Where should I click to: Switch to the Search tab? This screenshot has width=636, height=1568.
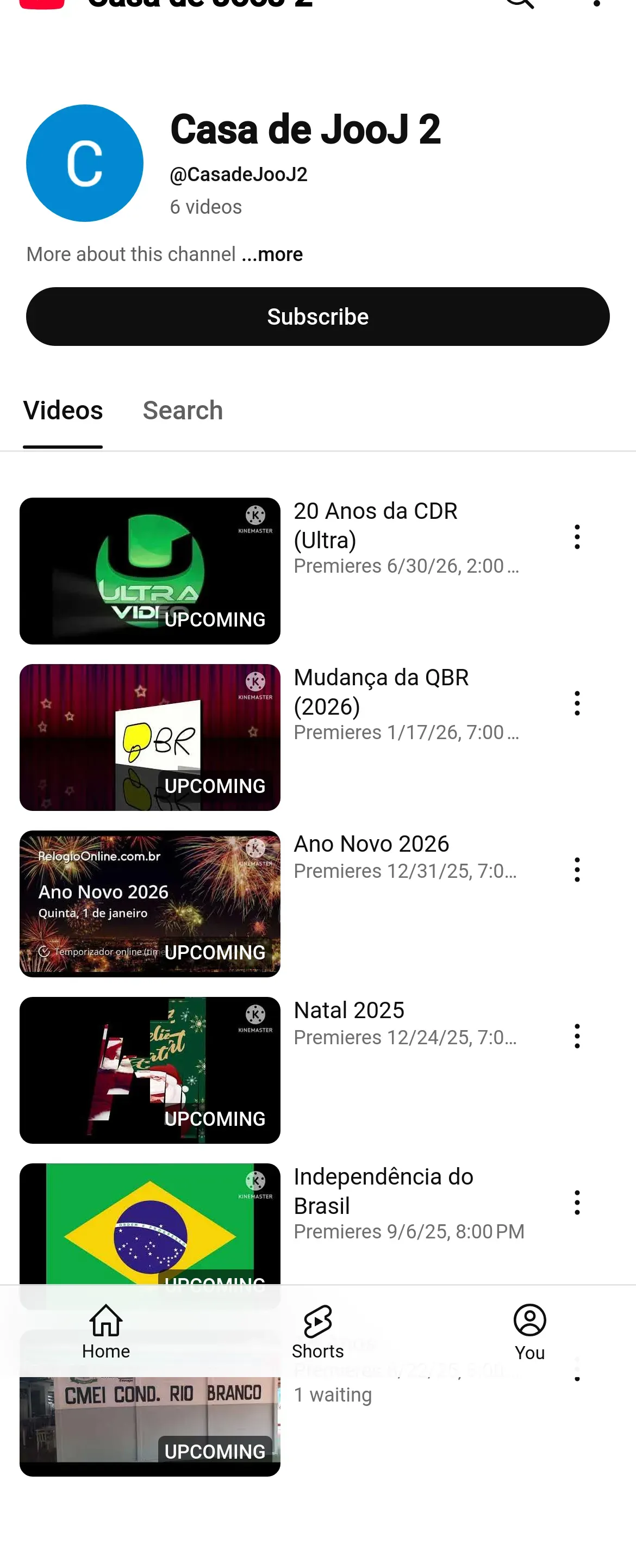183,411
